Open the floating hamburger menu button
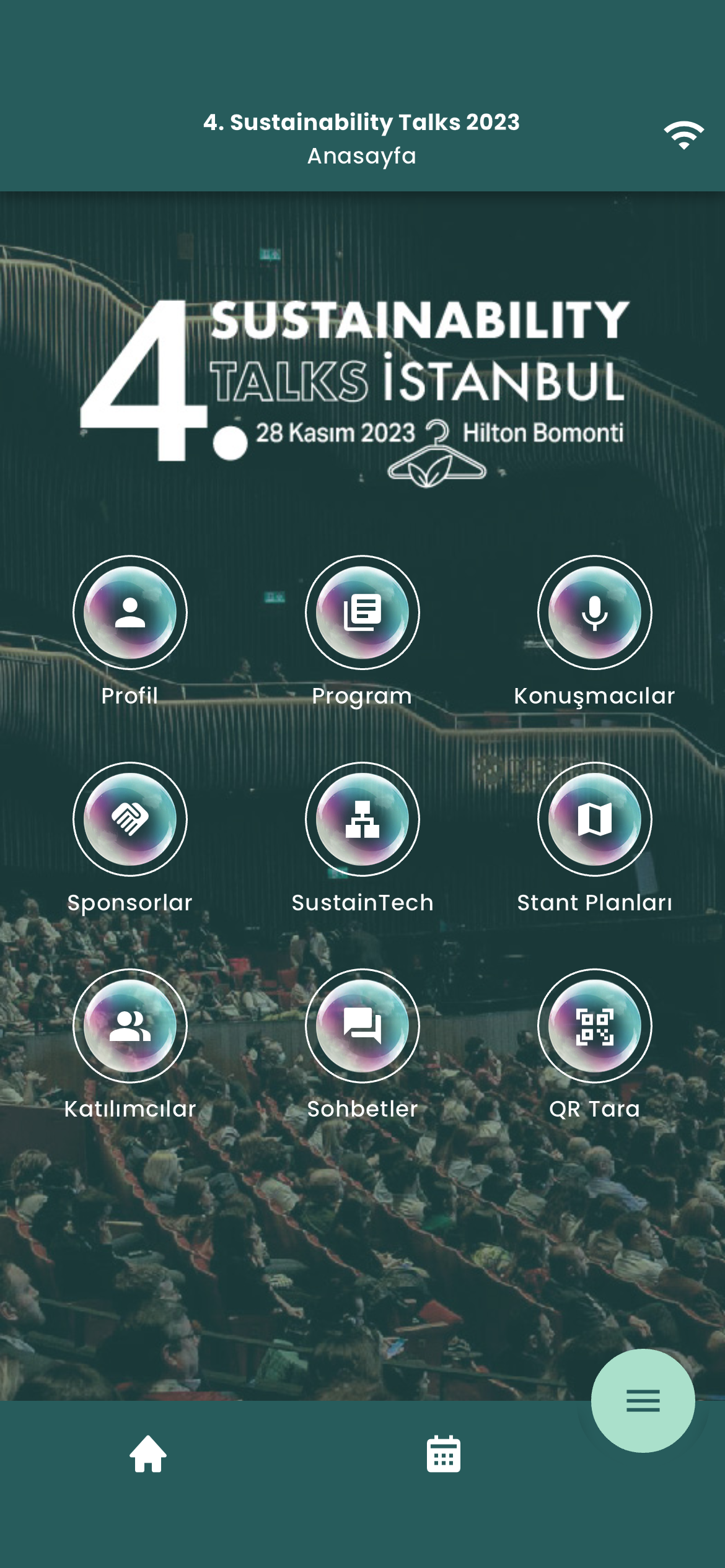Viewport: 725px width, 1568px height. click(x=643, y=1400)
